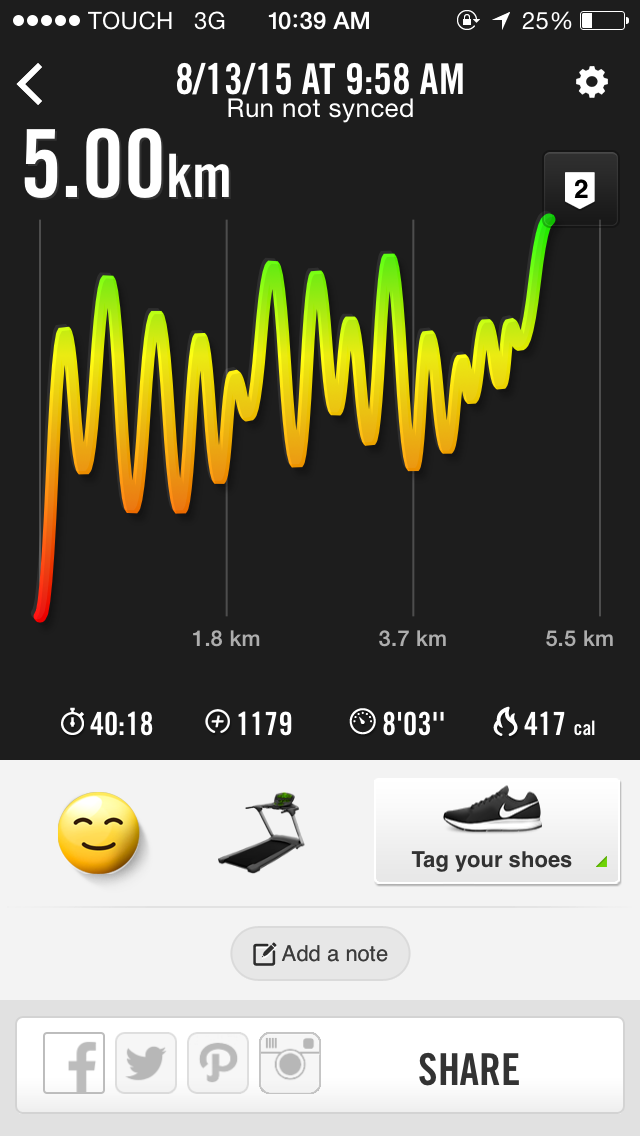
Task: Share the run to Facebook
Action: 74,1063
